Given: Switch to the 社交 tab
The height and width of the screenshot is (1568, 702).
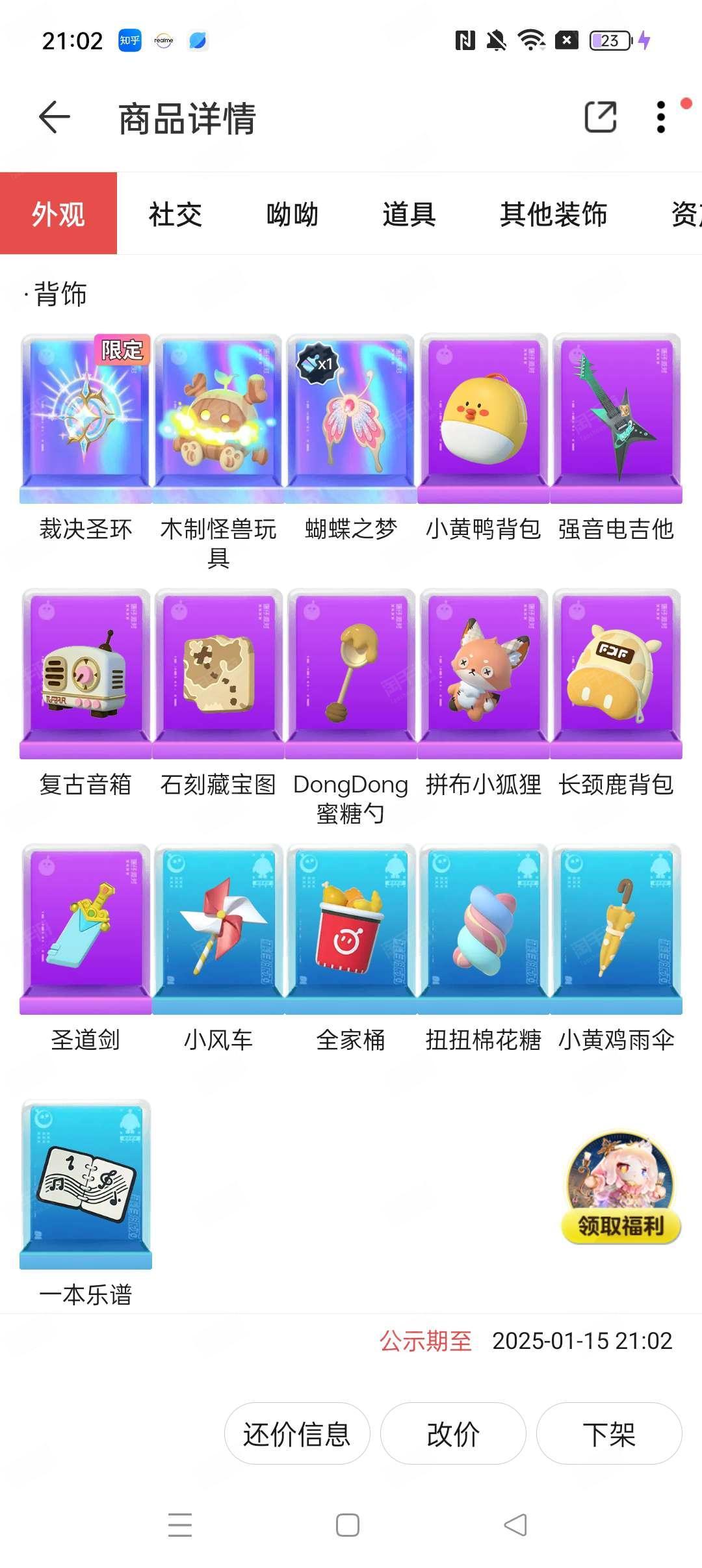Looking at the screenshot, I should [175, 214].
